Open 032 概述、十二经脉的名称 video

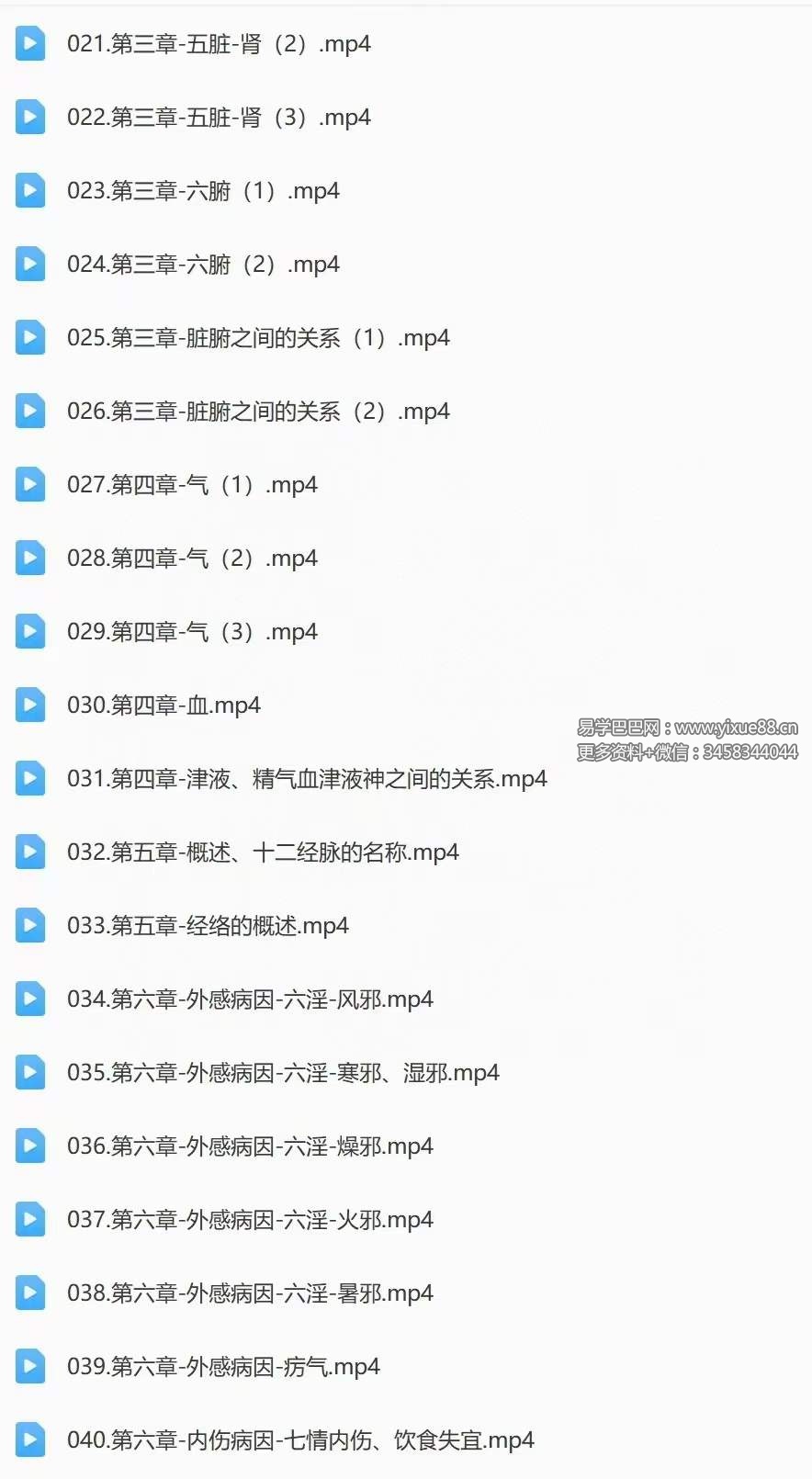pos(263,852)
